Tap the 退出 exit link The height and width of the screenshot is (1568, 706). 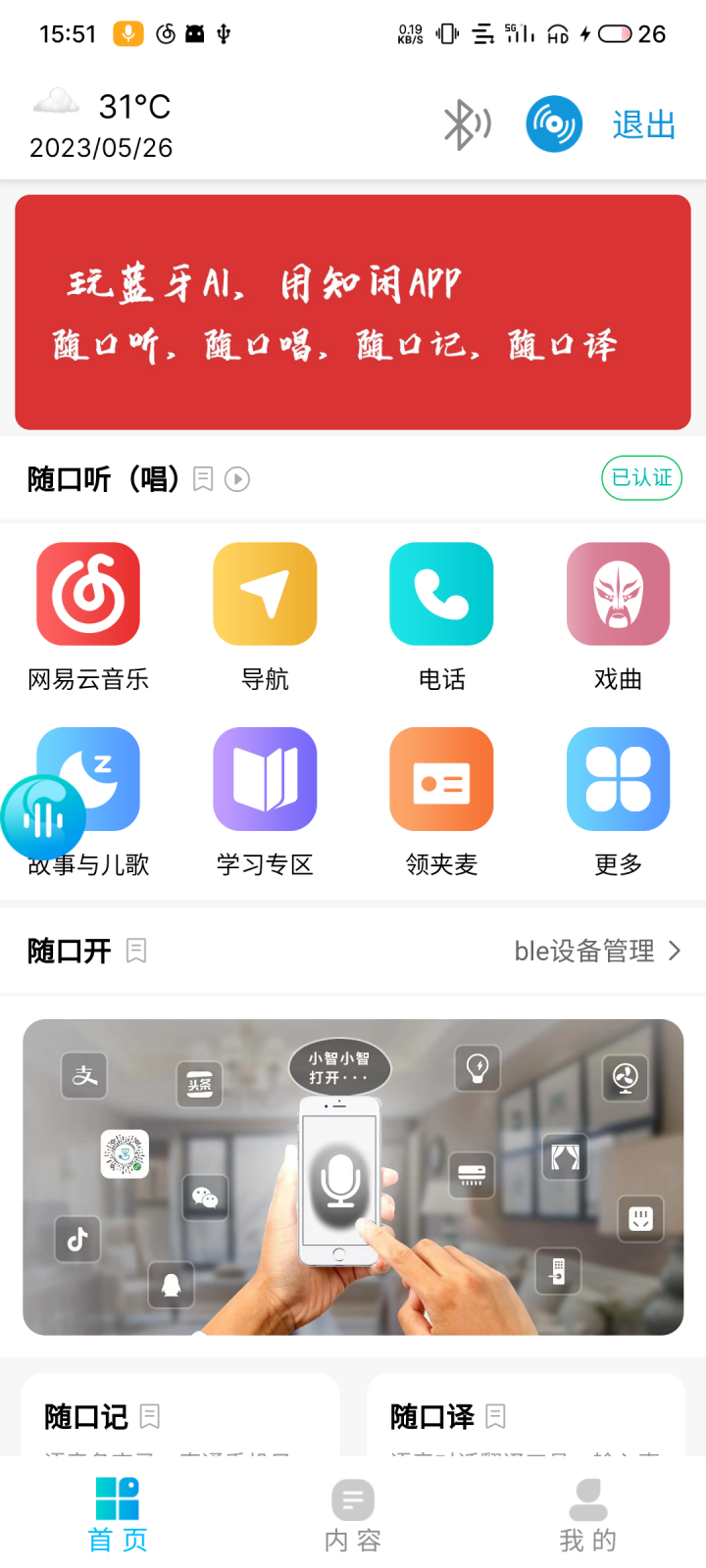(x=642, y=123)
